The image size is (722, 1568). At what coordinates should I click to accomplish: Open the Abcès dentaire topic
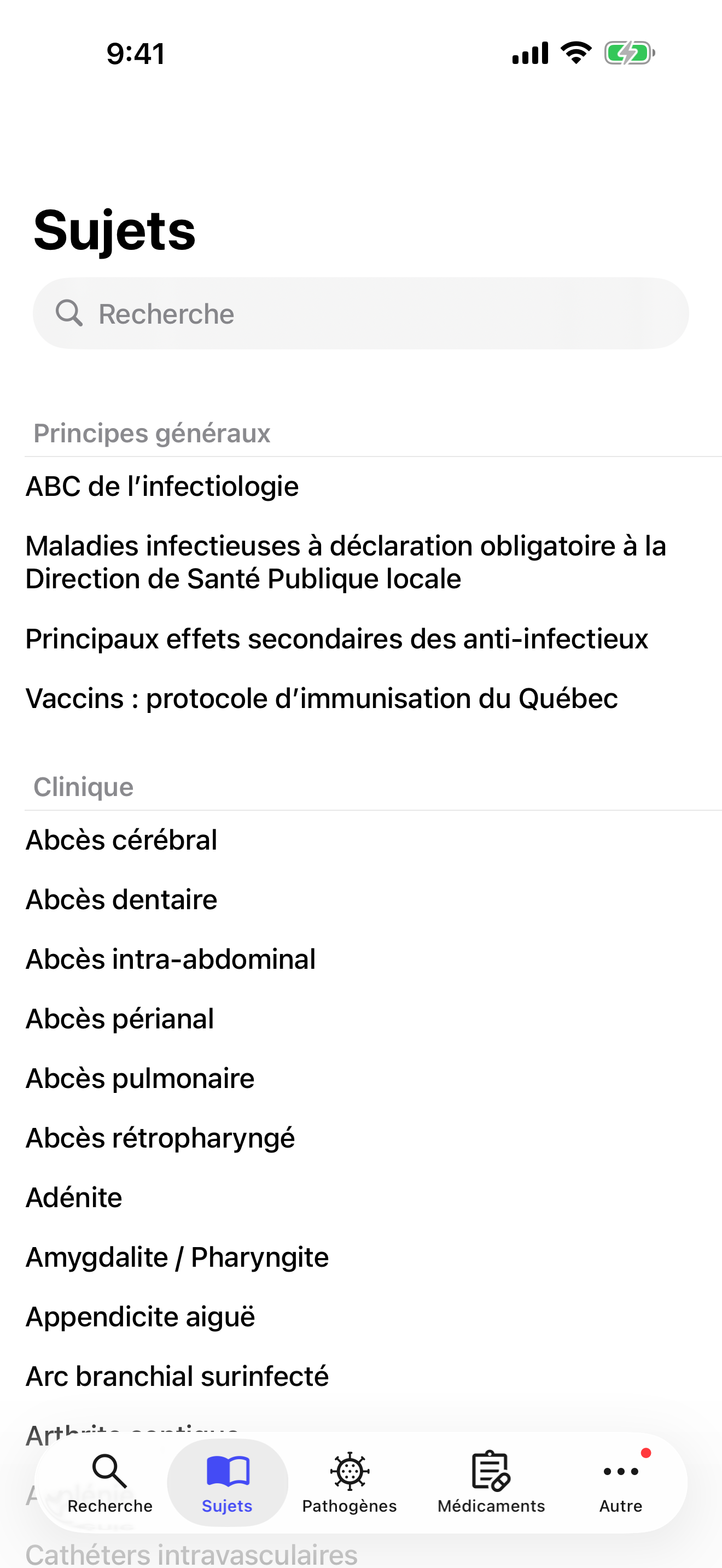pos(121,899)
